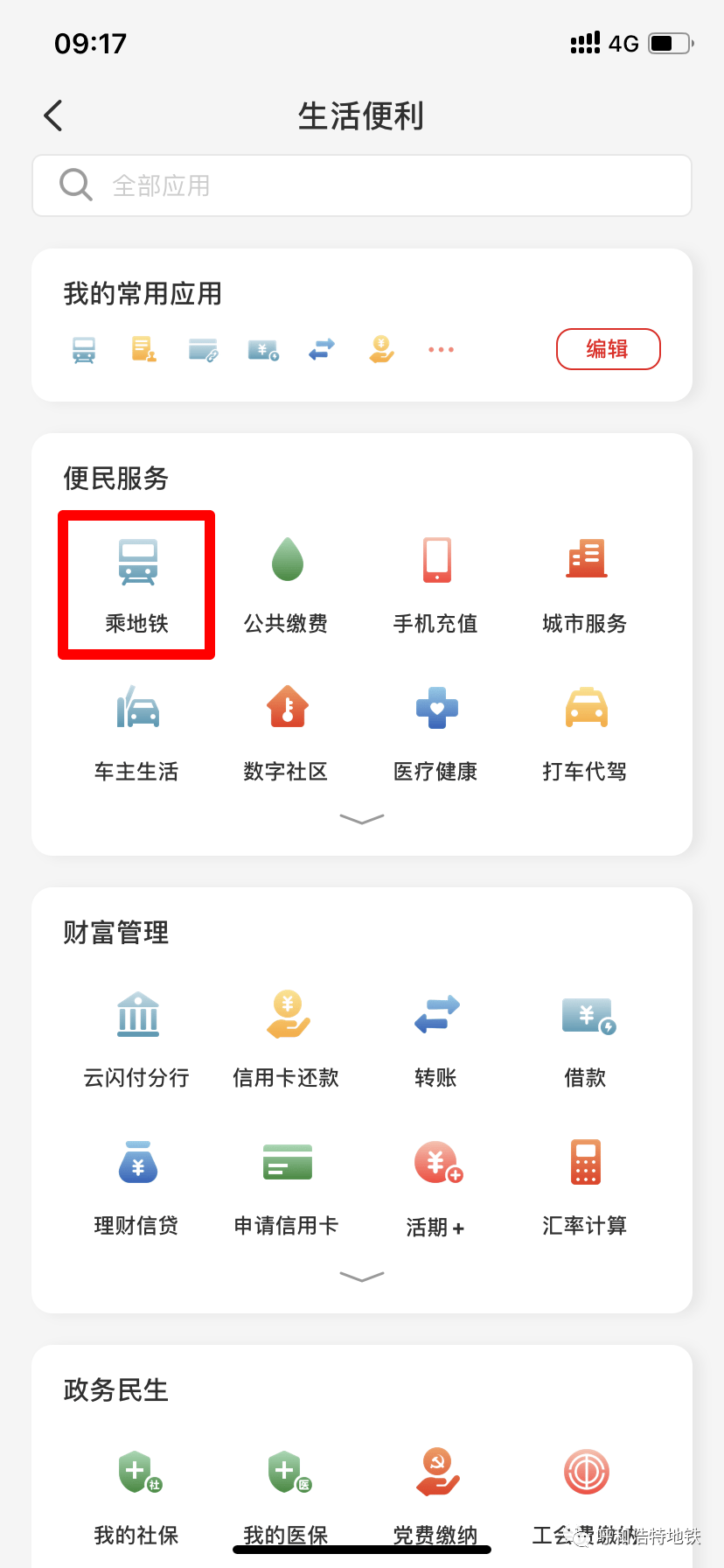Expand the 便民服务 section

tap(362, 819)
